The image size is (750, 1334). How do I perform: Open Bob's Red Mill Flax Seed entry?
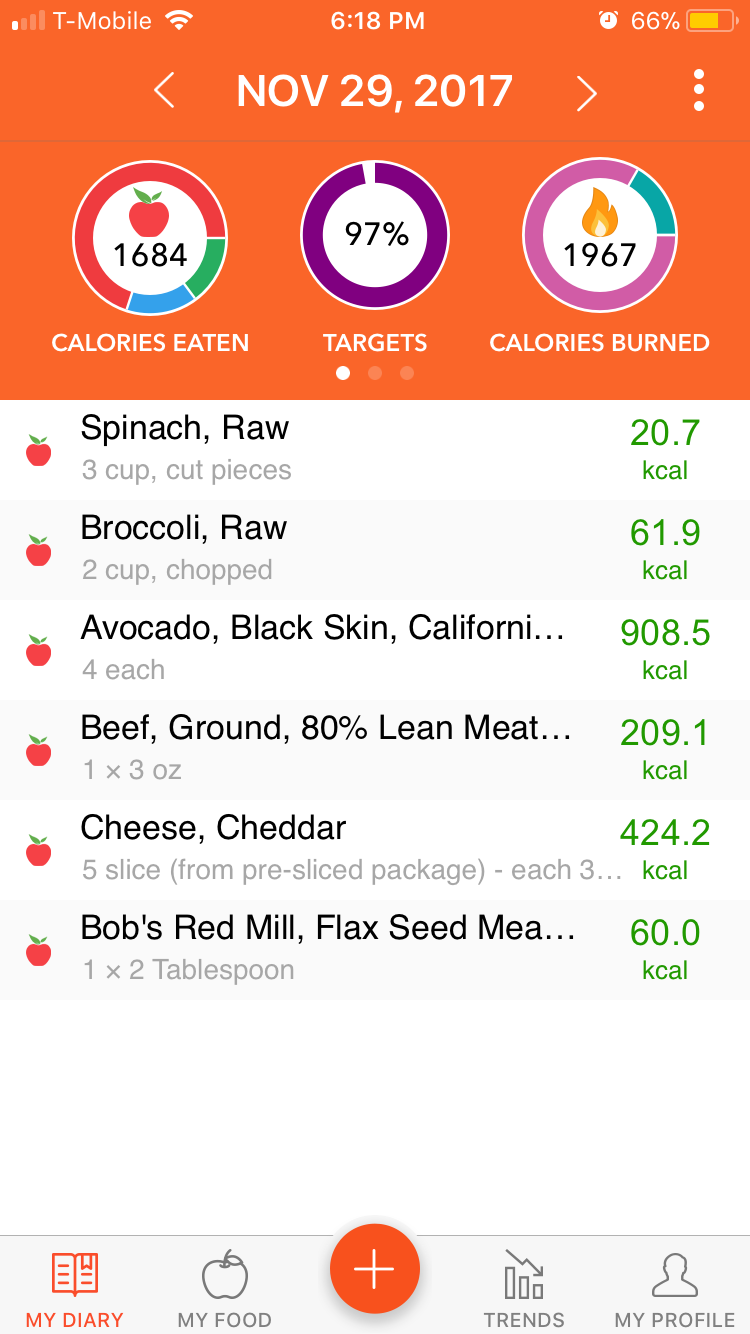(x=375, y=950)
